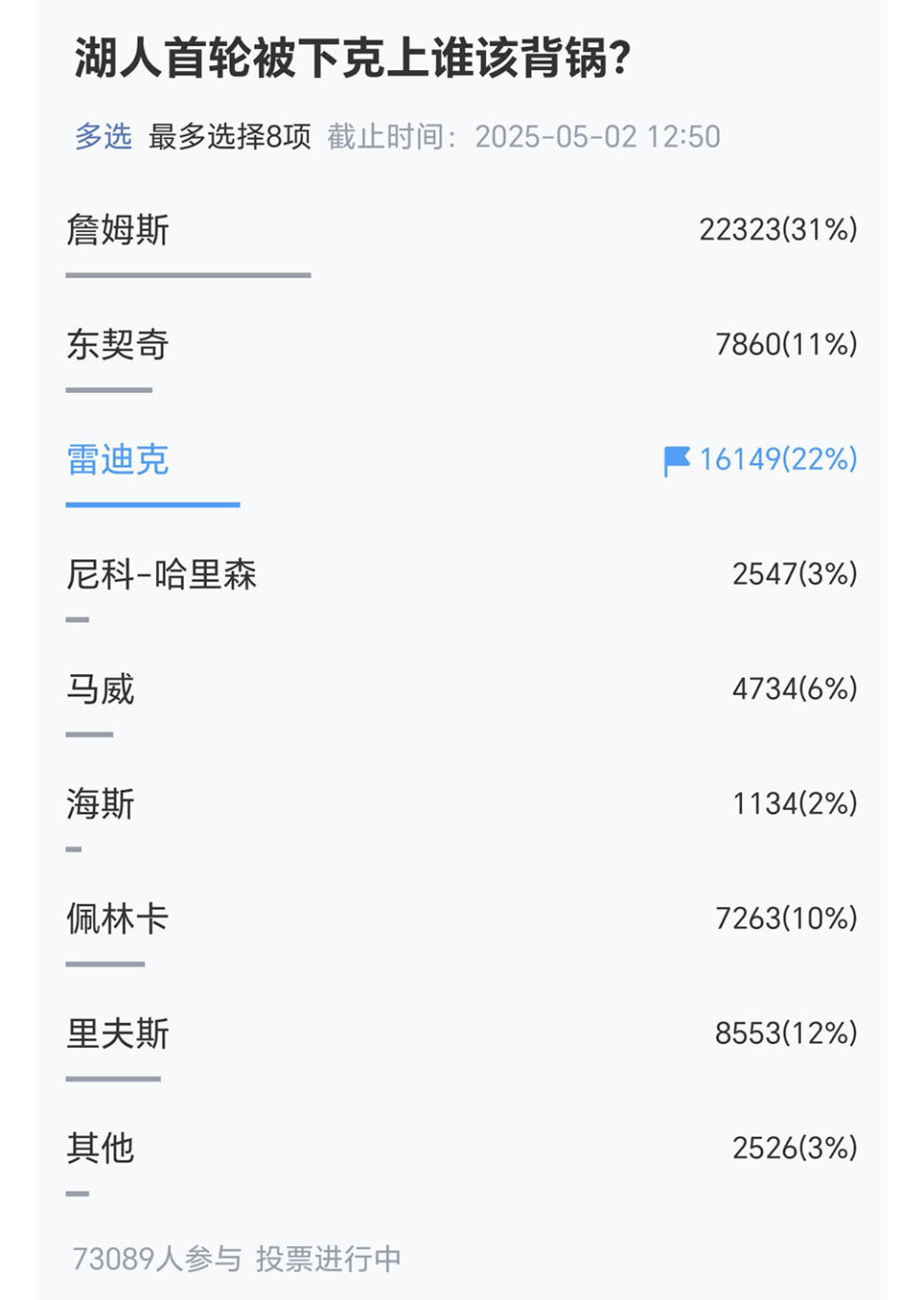This screenshot has width=924, height=1300.
Task: Click the 投票进行中 status text
Action: 327,1257
